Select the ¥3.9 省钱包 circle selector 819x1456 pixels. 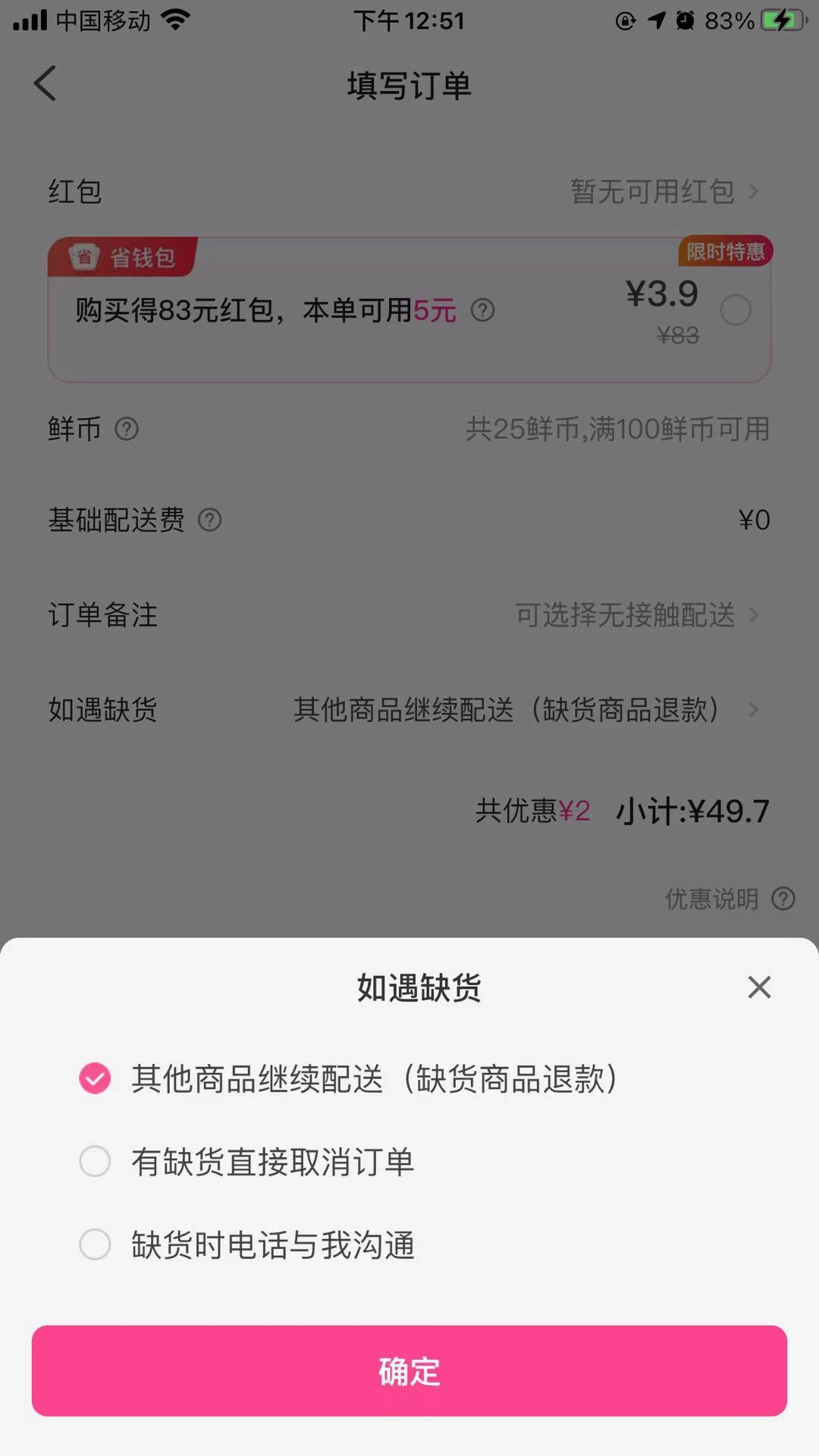pos(736,310)
